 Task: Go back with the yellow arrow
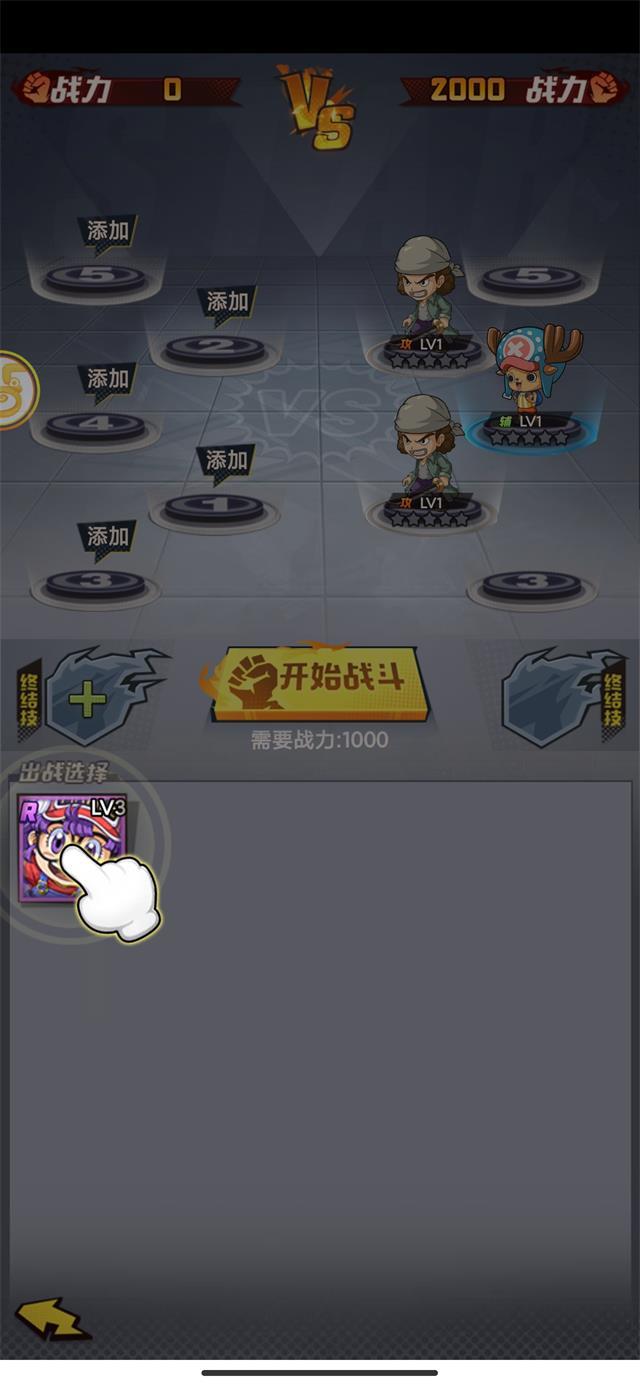[52, 1318]
